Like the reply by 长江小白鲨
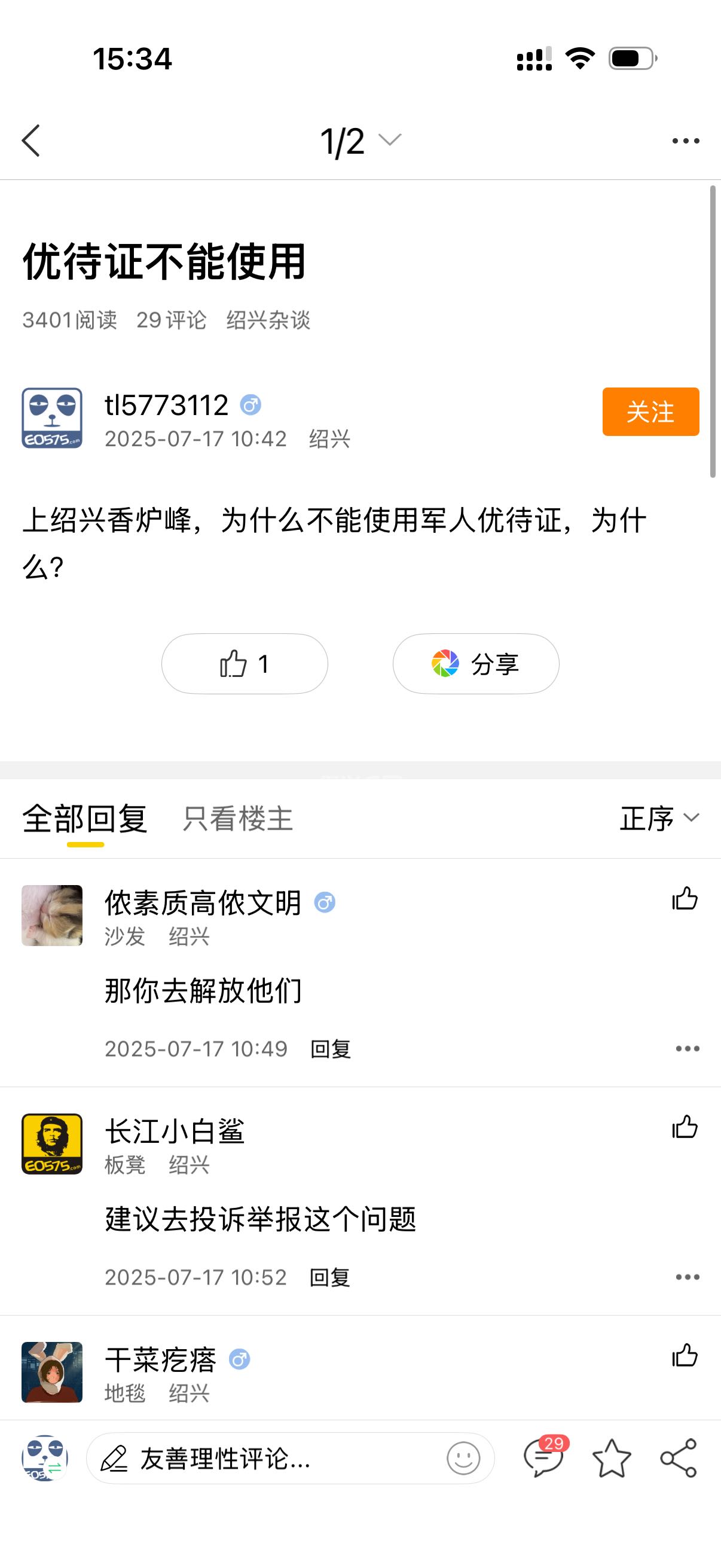Viewport: 721px width, 1568px height. (685, 1127)
